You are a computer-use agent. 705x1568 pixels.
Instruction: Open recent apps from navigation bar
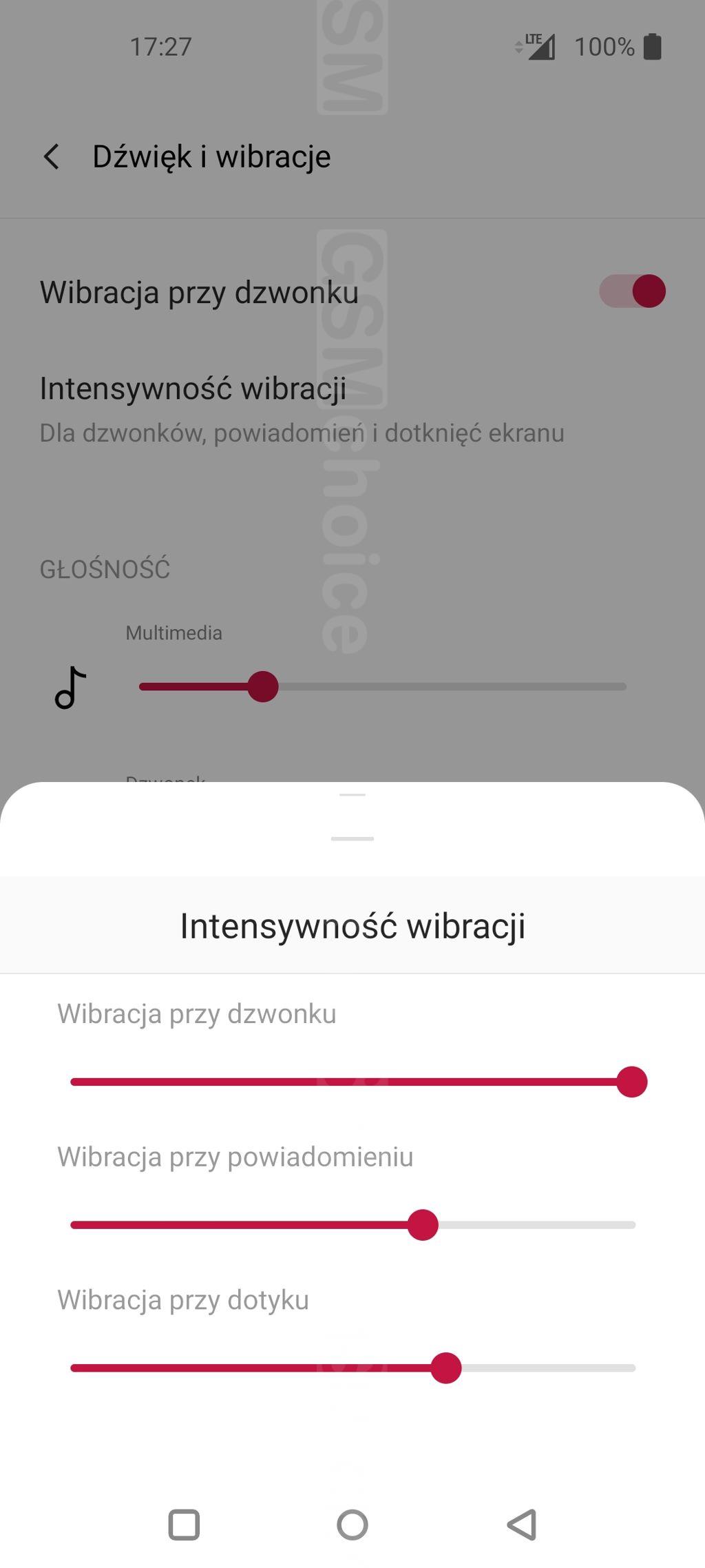[184, 1525]
